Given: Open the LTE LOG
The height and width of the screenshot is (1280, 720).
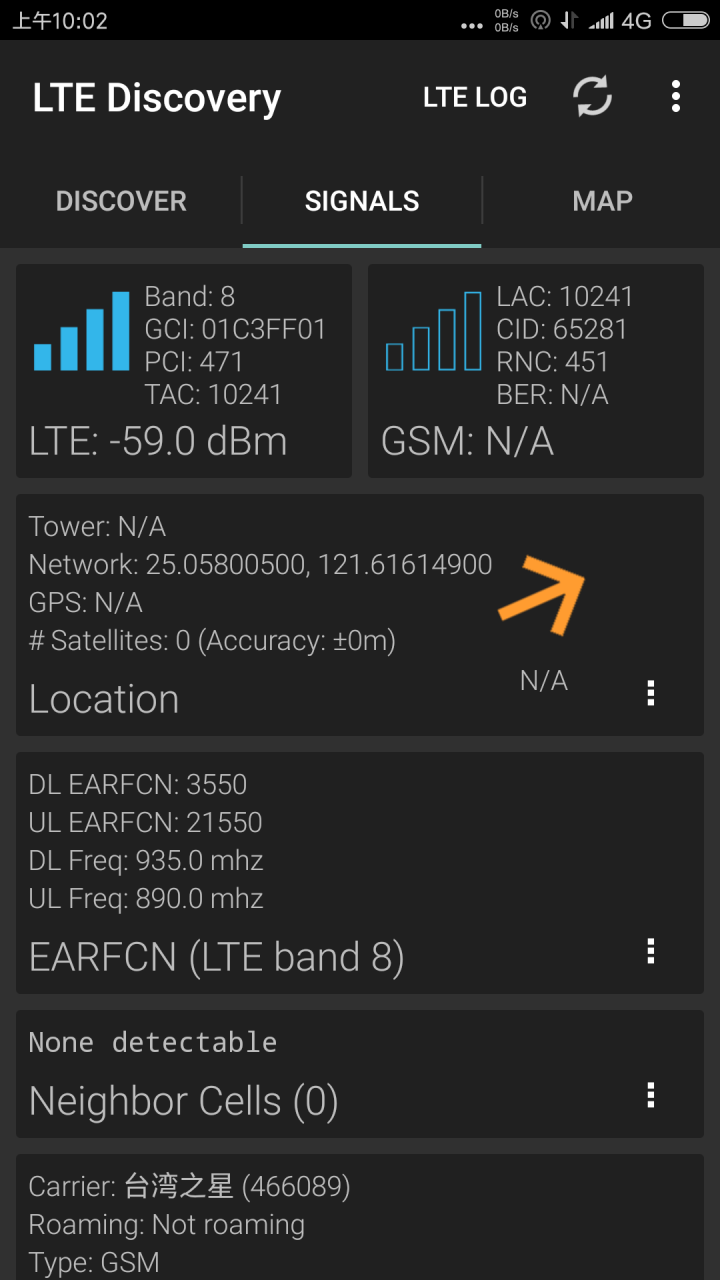Looking at the screenshot, I should point(475,97).
